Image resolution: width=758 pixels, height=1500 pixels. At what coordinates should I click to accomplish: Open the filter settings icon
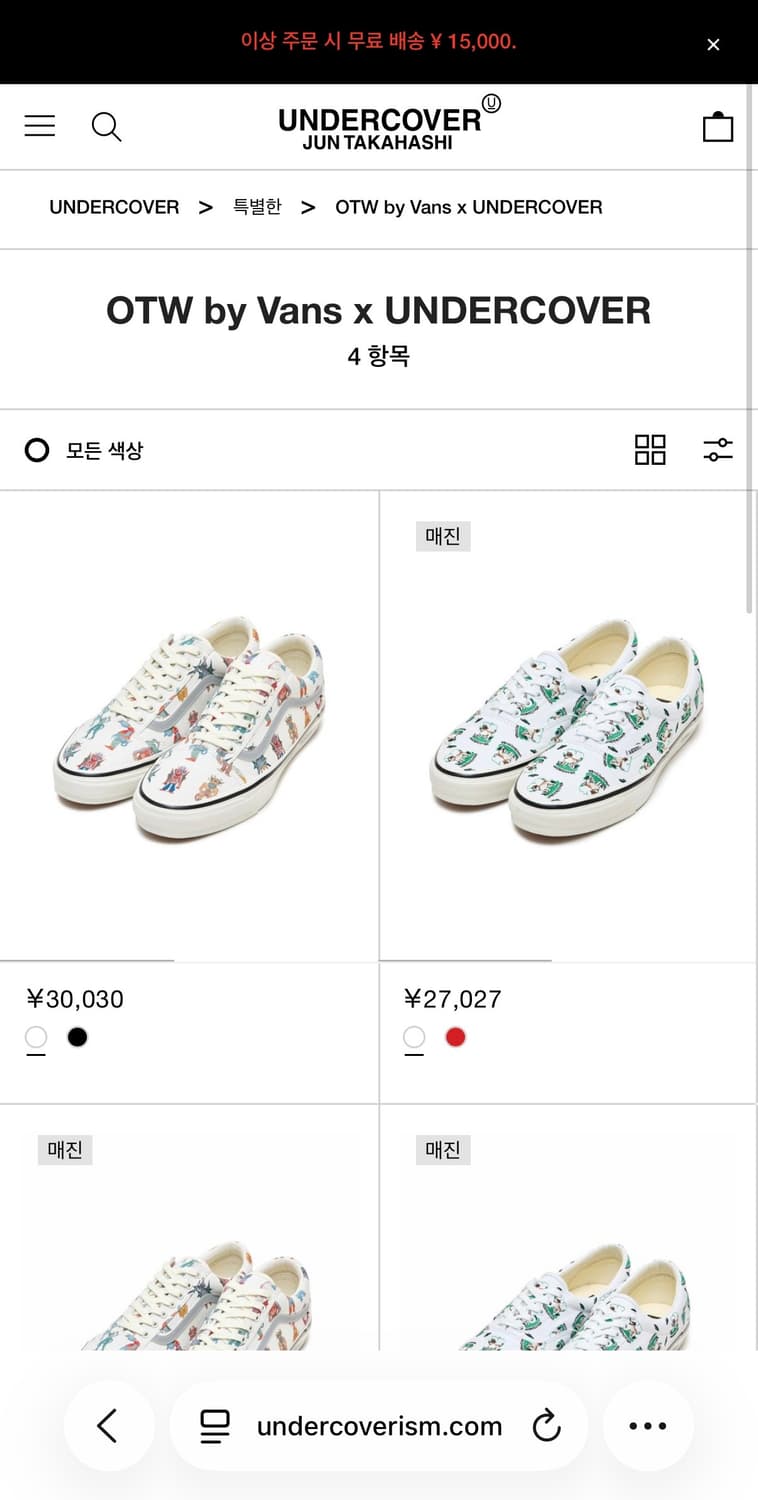click(x=717, y=450)
